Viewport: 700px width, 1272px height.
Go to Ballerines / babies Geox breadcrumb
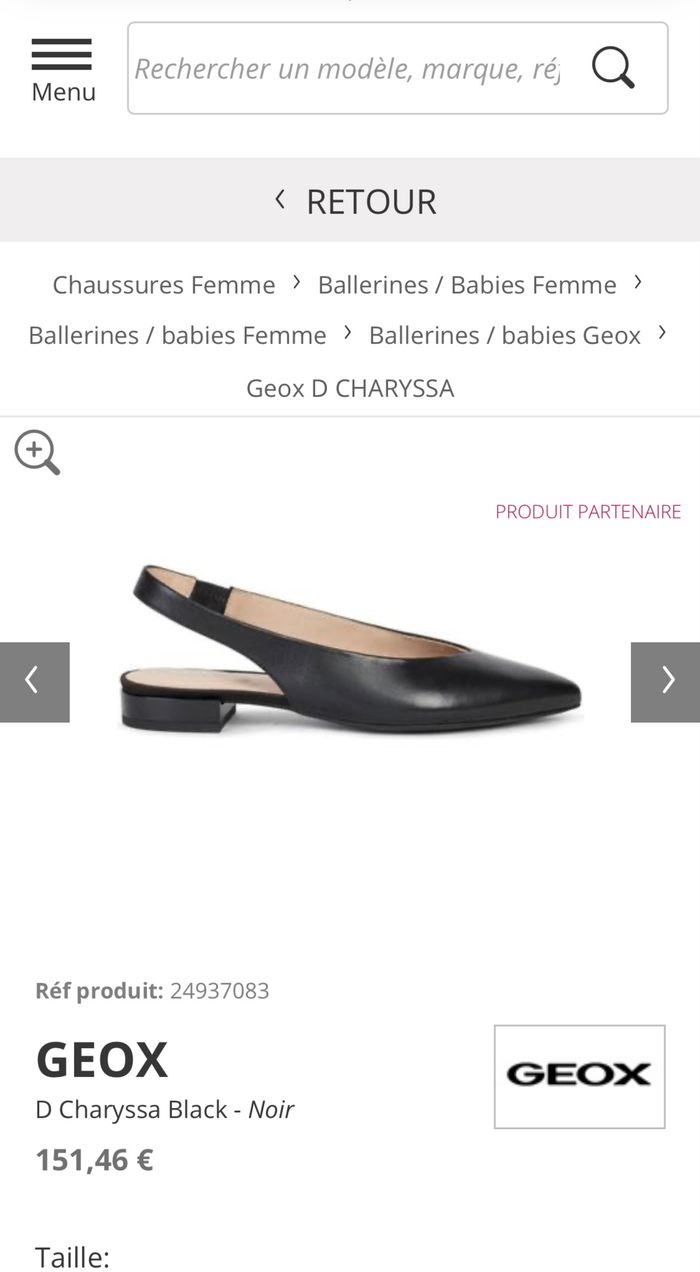pyautogui.click(x=504, y=335)
